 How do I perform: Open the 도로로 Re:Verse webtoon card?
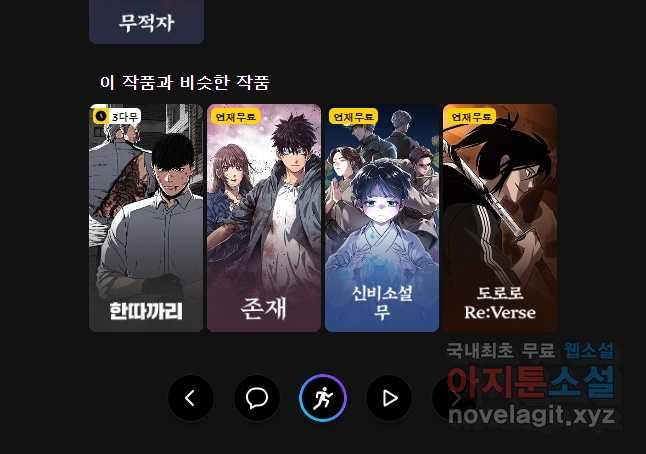click(x=499, y=218)
